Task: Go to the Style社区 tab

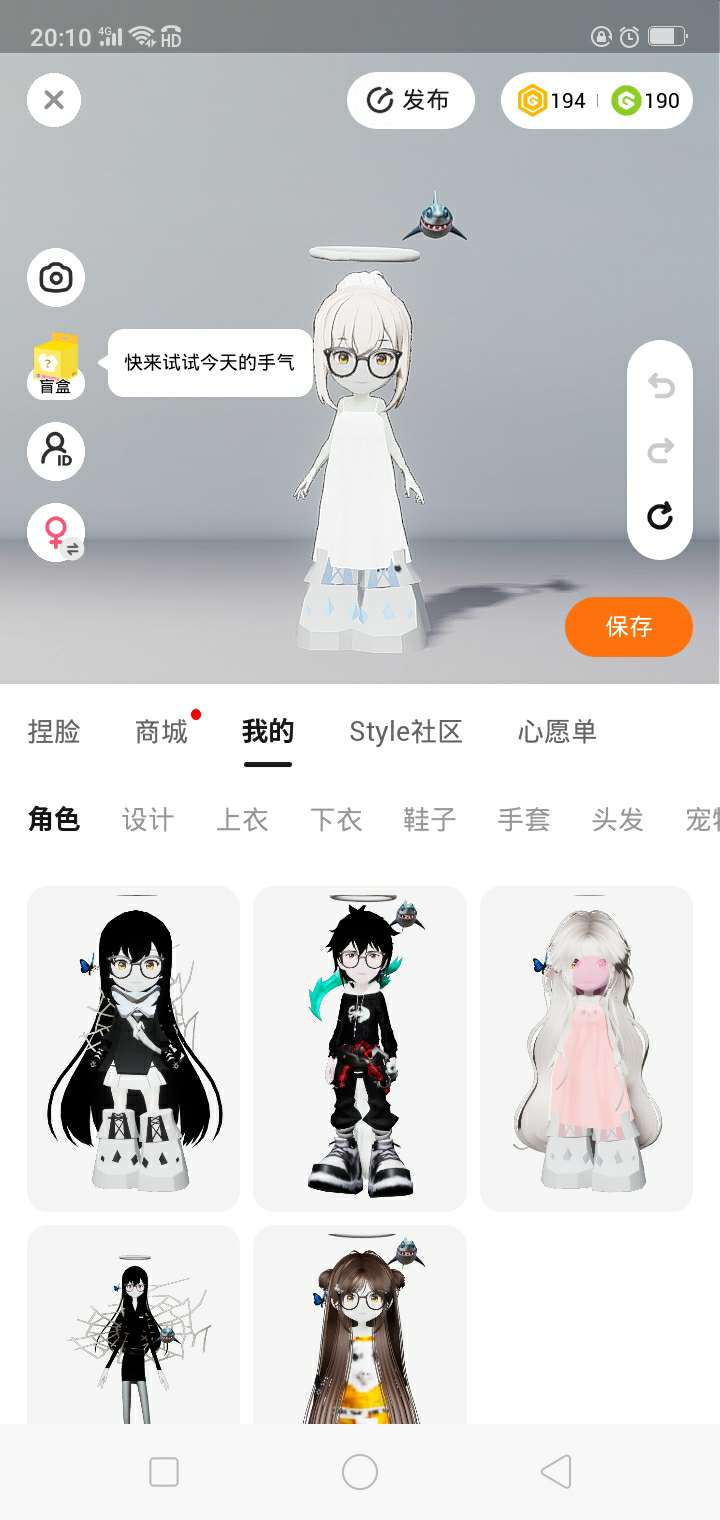Action: click(x=405, y=732)
